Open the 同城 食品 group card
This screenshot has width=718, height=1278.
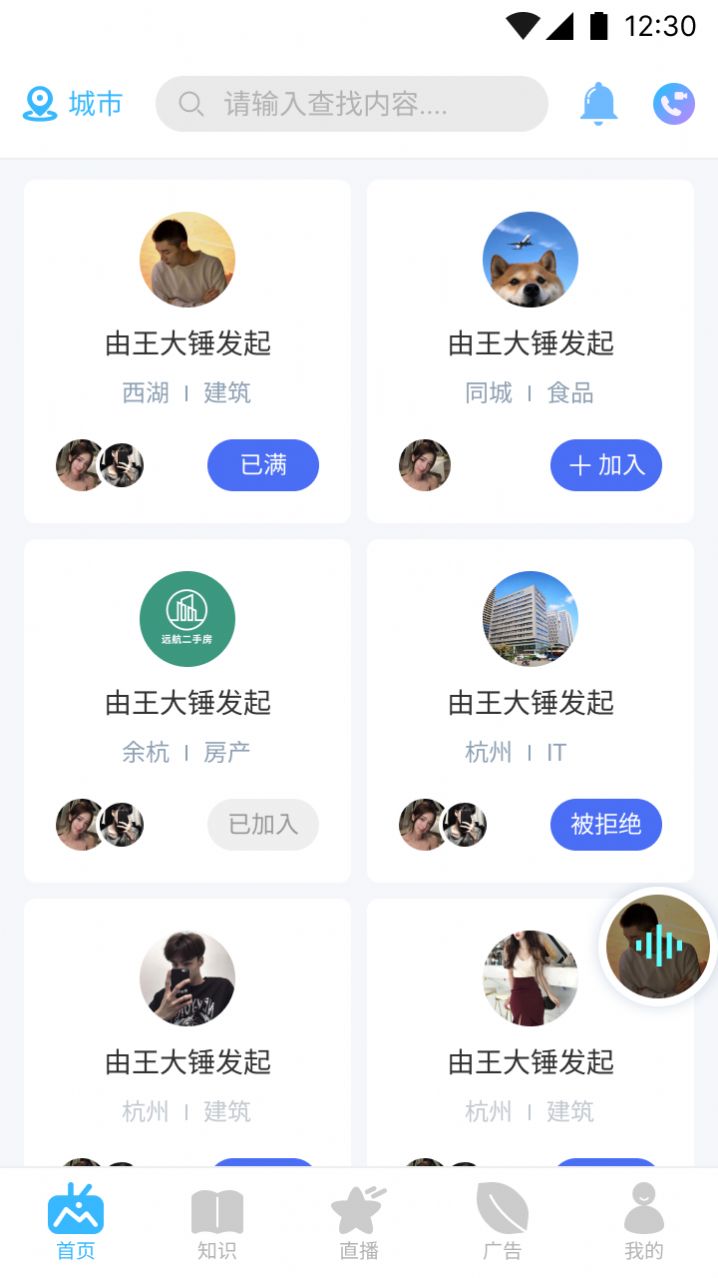click(x=530, y=343)
